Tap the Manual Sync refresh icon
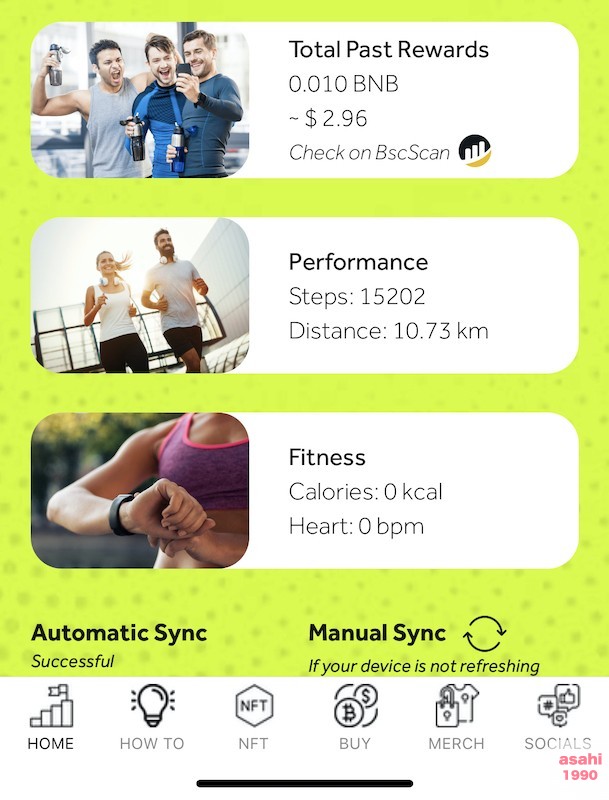The width and height of the screenshot is (609, 800). click(485, 633)
